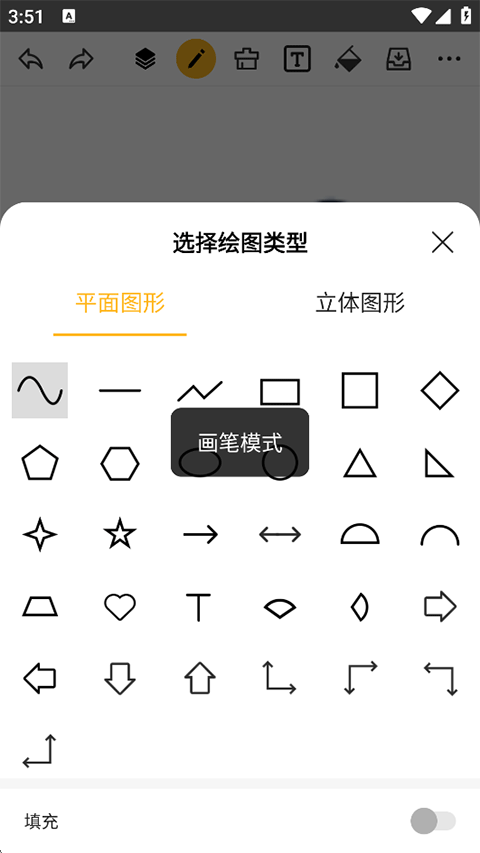480x853 pixels.
Task: Choose the trapezoid shape
Action: coord(40,607)
